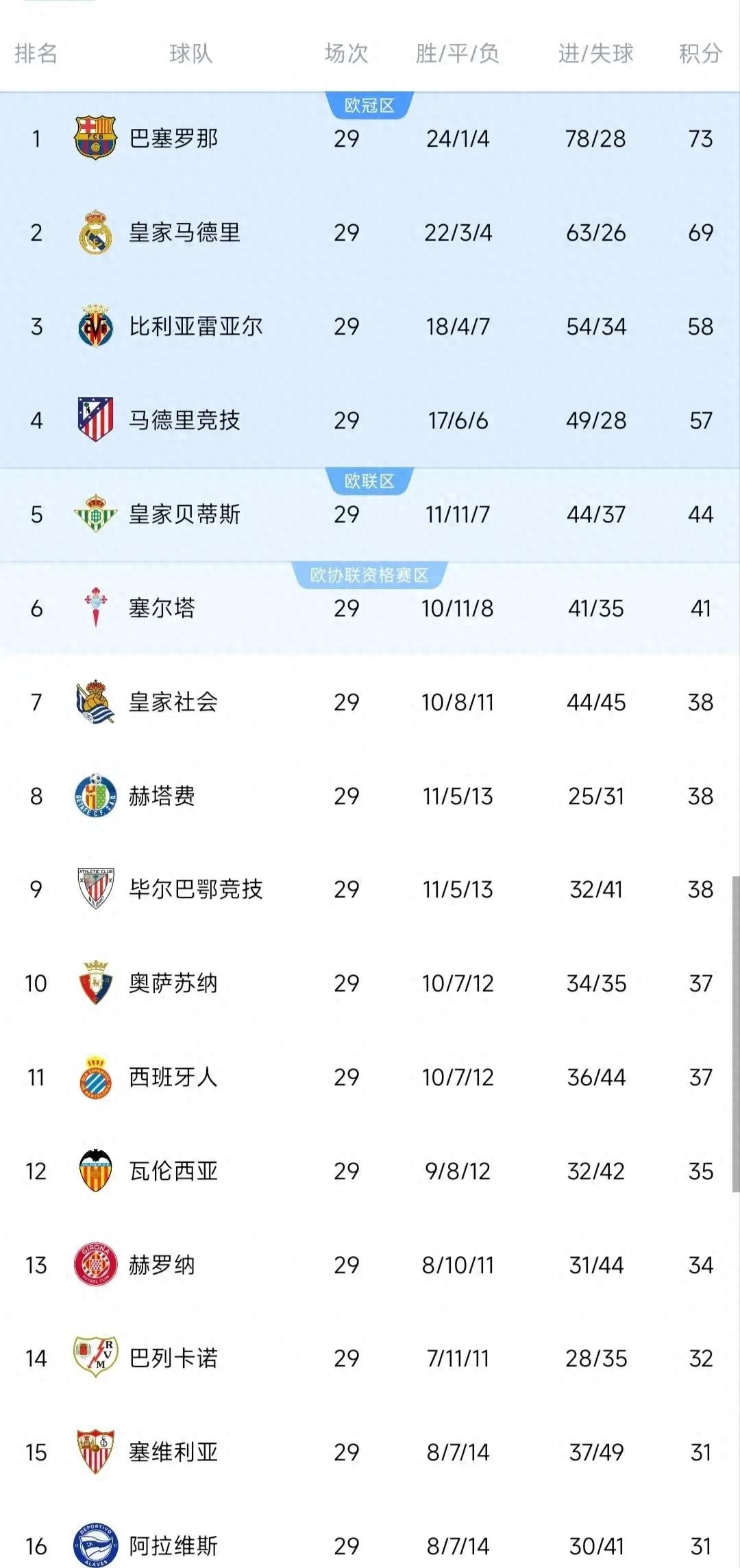The image size is (740, 1568).
Task: Open the 塞尔塔 team entry
Action: tap(162, 608)
